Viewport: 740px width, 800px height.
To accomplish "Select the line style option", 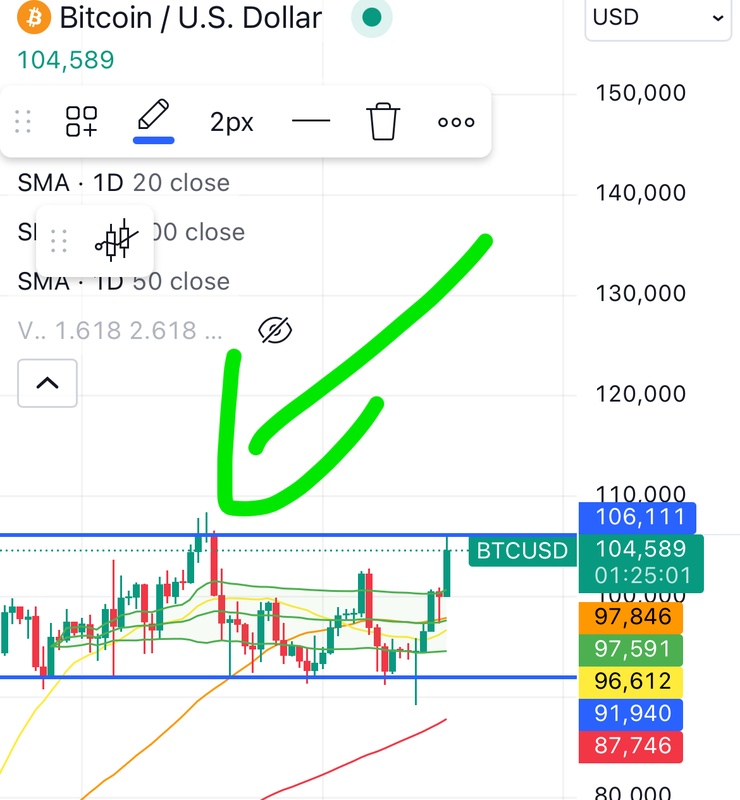I will [x=311, y=122].
